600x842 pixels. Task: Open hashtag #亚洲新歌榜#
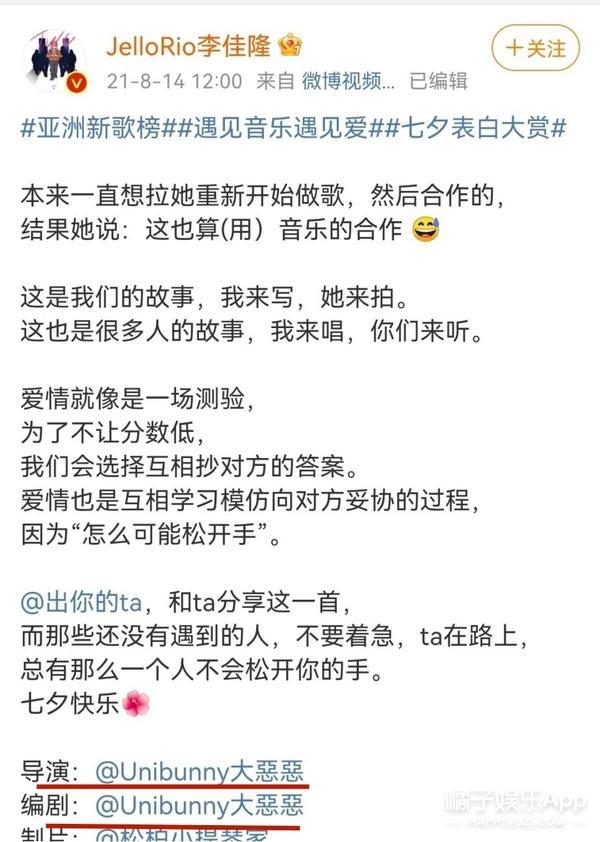(90, 127)
